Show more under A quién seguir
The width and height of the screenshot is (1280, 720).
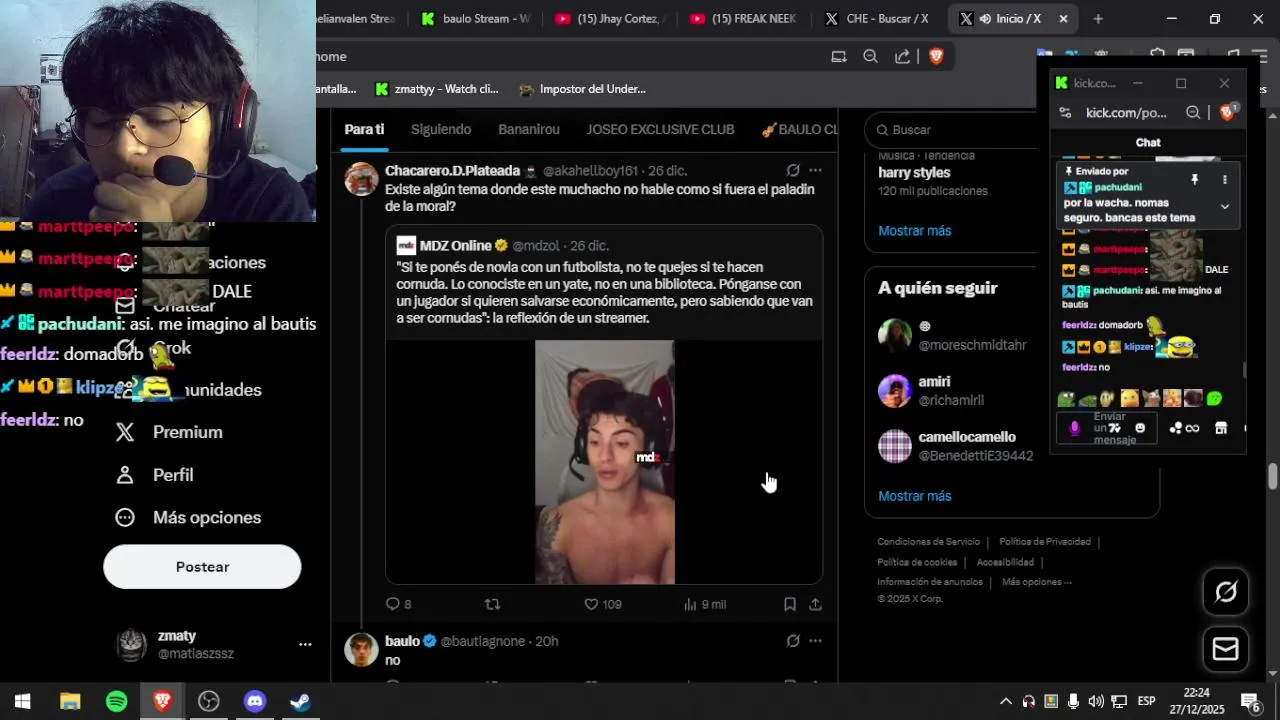(914, 496)
